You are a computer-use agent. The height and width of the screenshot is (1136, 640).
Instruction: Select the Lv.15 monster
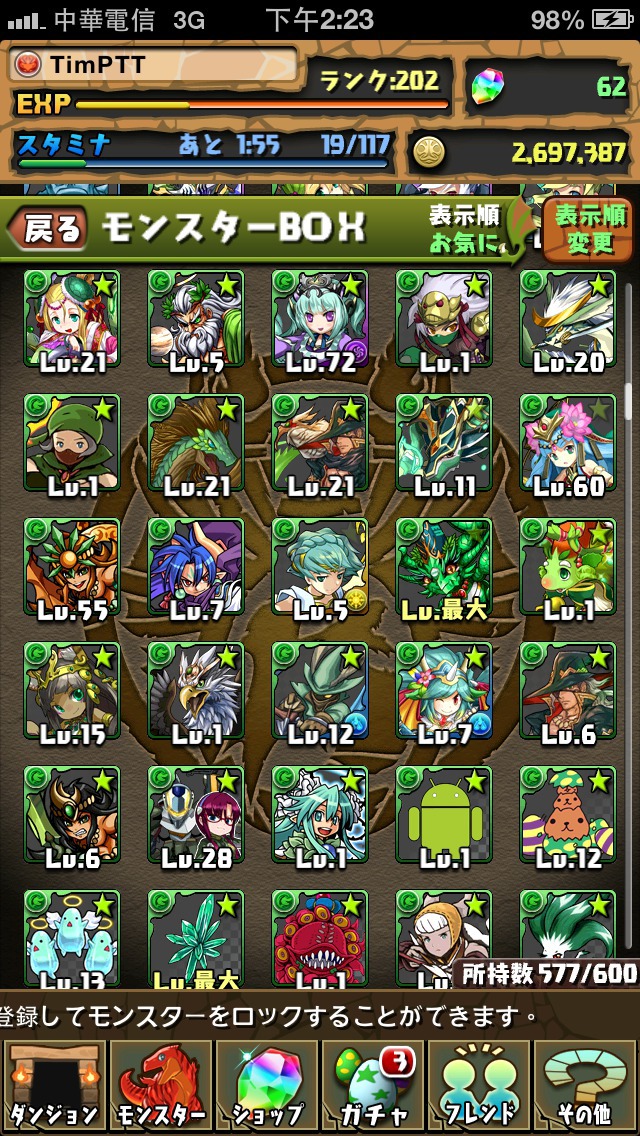click(x=71, y=690)
